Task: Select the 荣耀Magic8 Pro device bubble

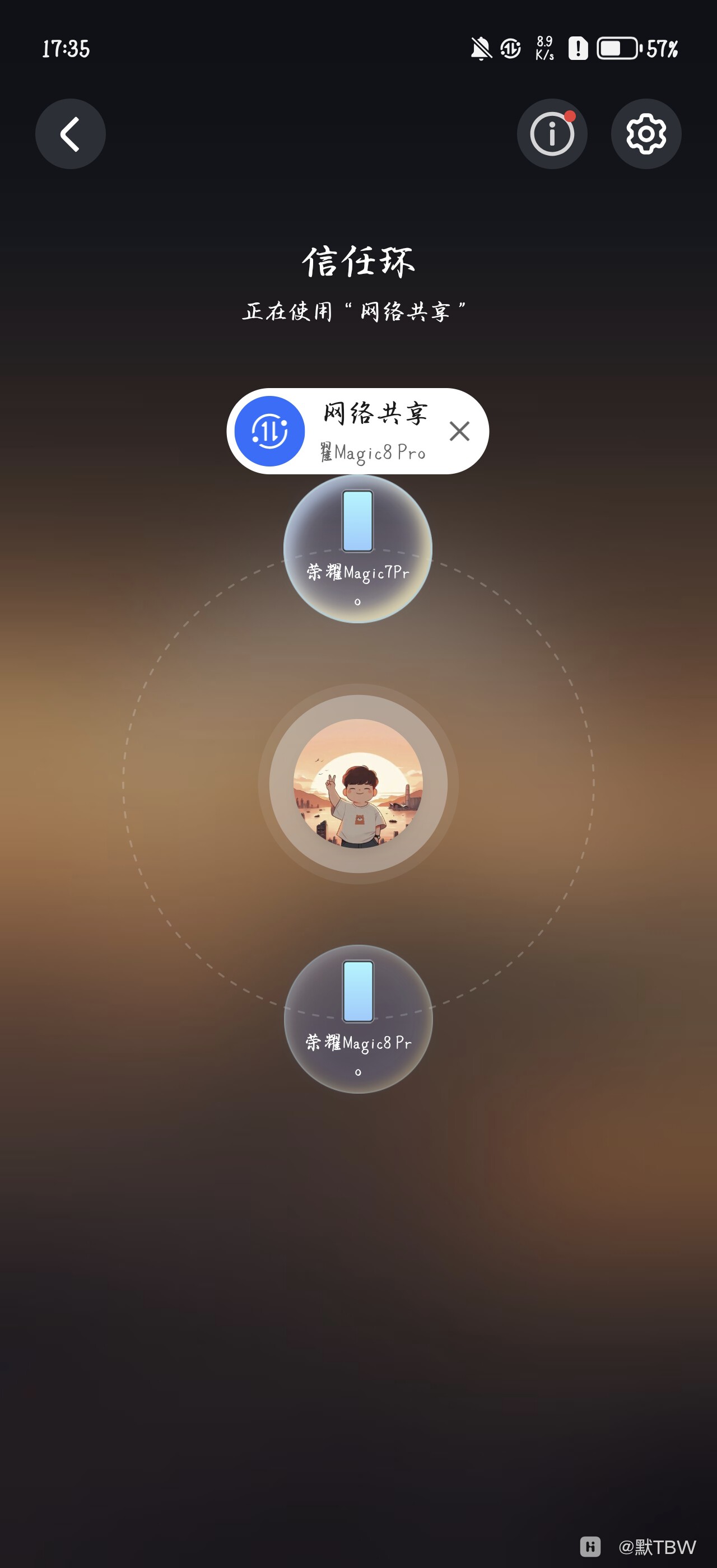Action: click(358, 1019)
